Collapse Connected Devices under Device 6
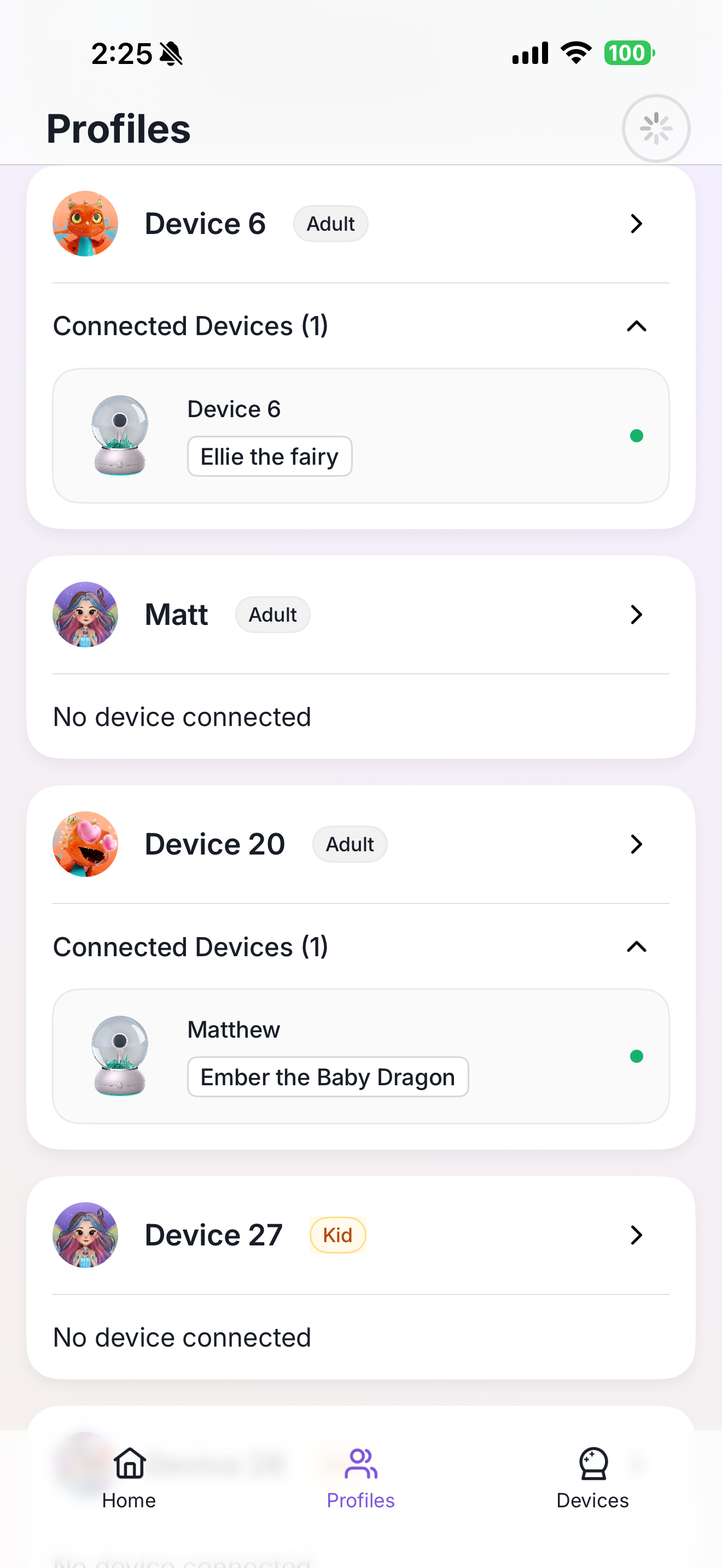 (x=636, y=326)
